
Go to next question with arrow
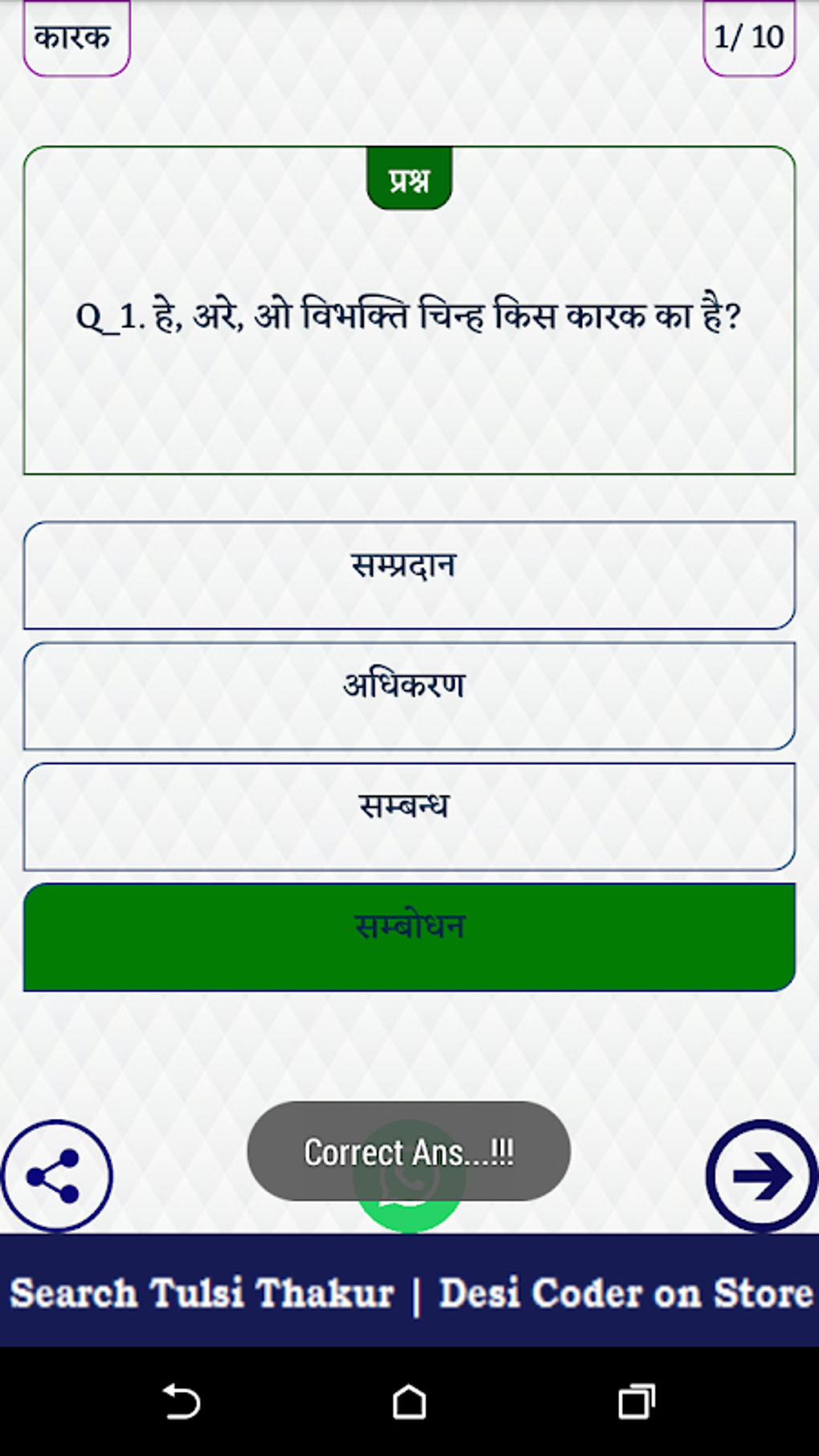[761, 1176]
